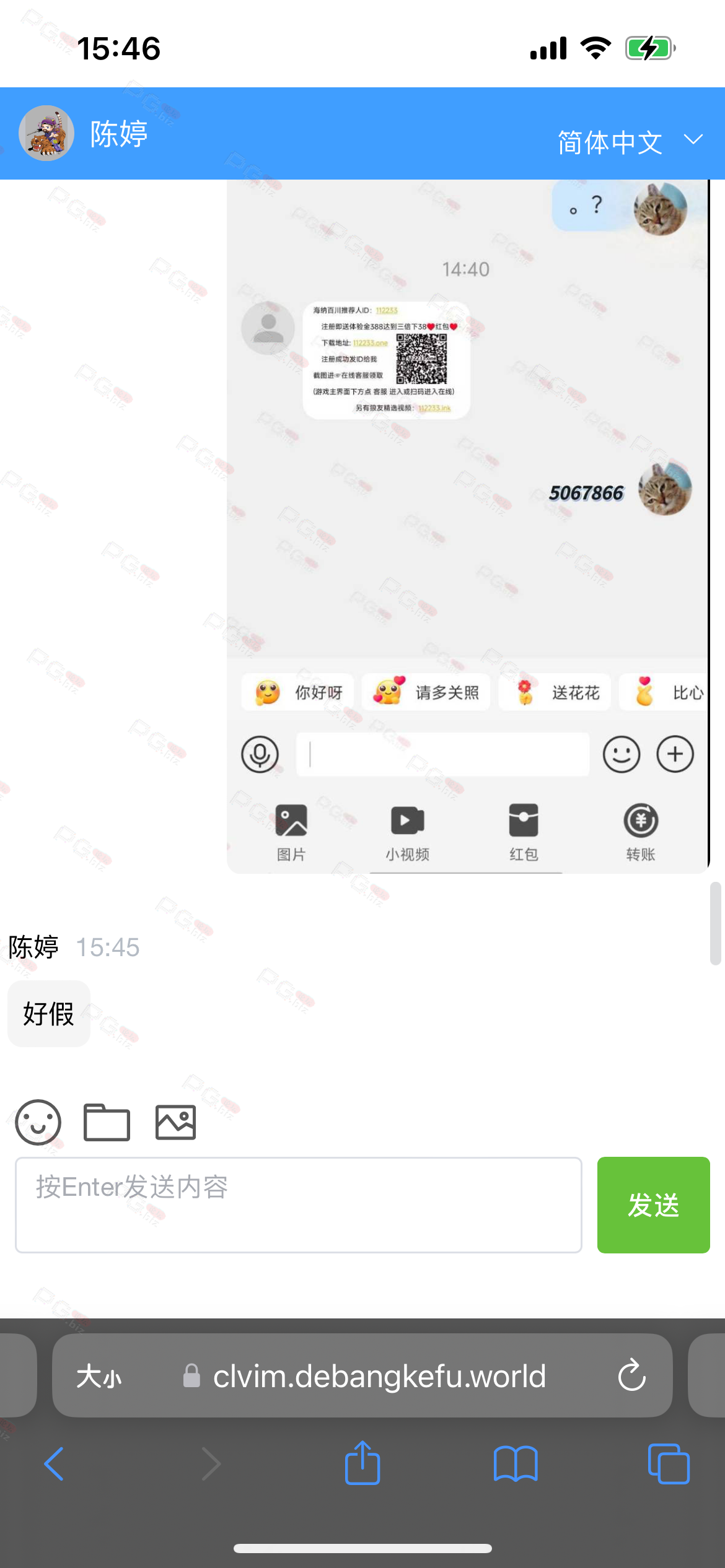
Task: Show all open browser tabs
Action: [x=668, y=1464]
